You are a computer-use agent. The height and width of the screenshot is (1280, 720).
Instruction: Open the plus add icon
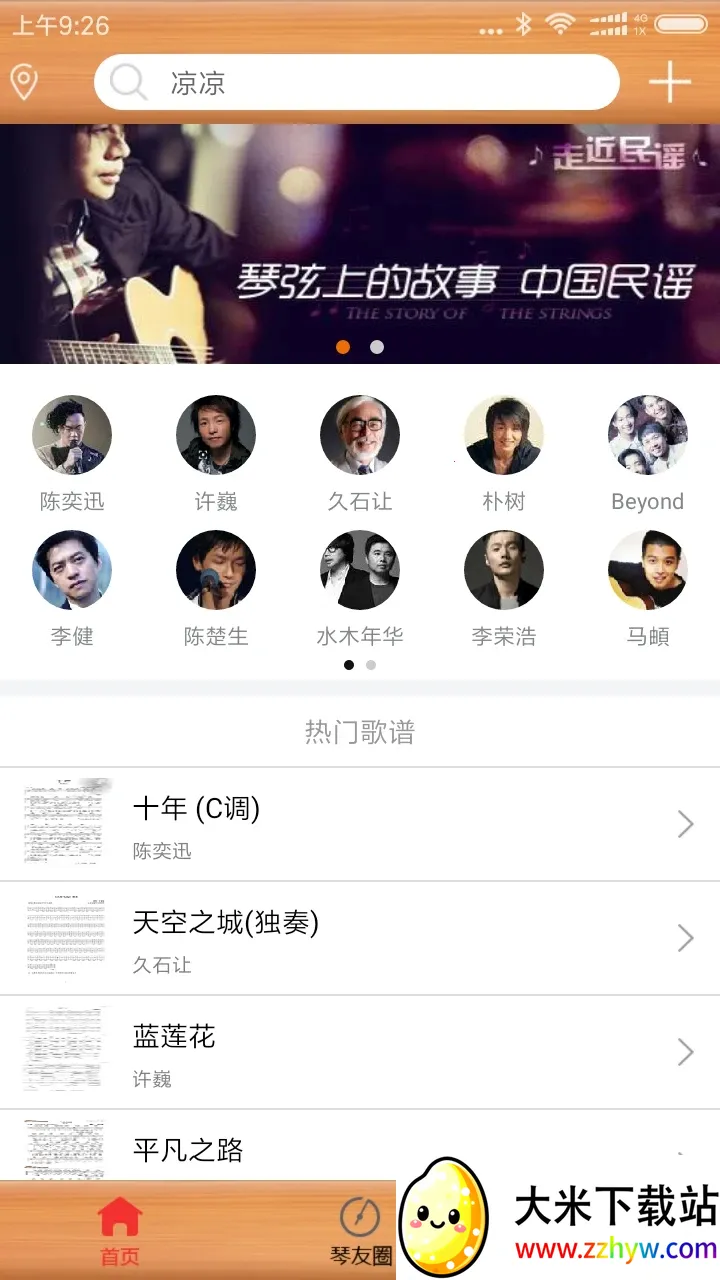click(669, 82)
